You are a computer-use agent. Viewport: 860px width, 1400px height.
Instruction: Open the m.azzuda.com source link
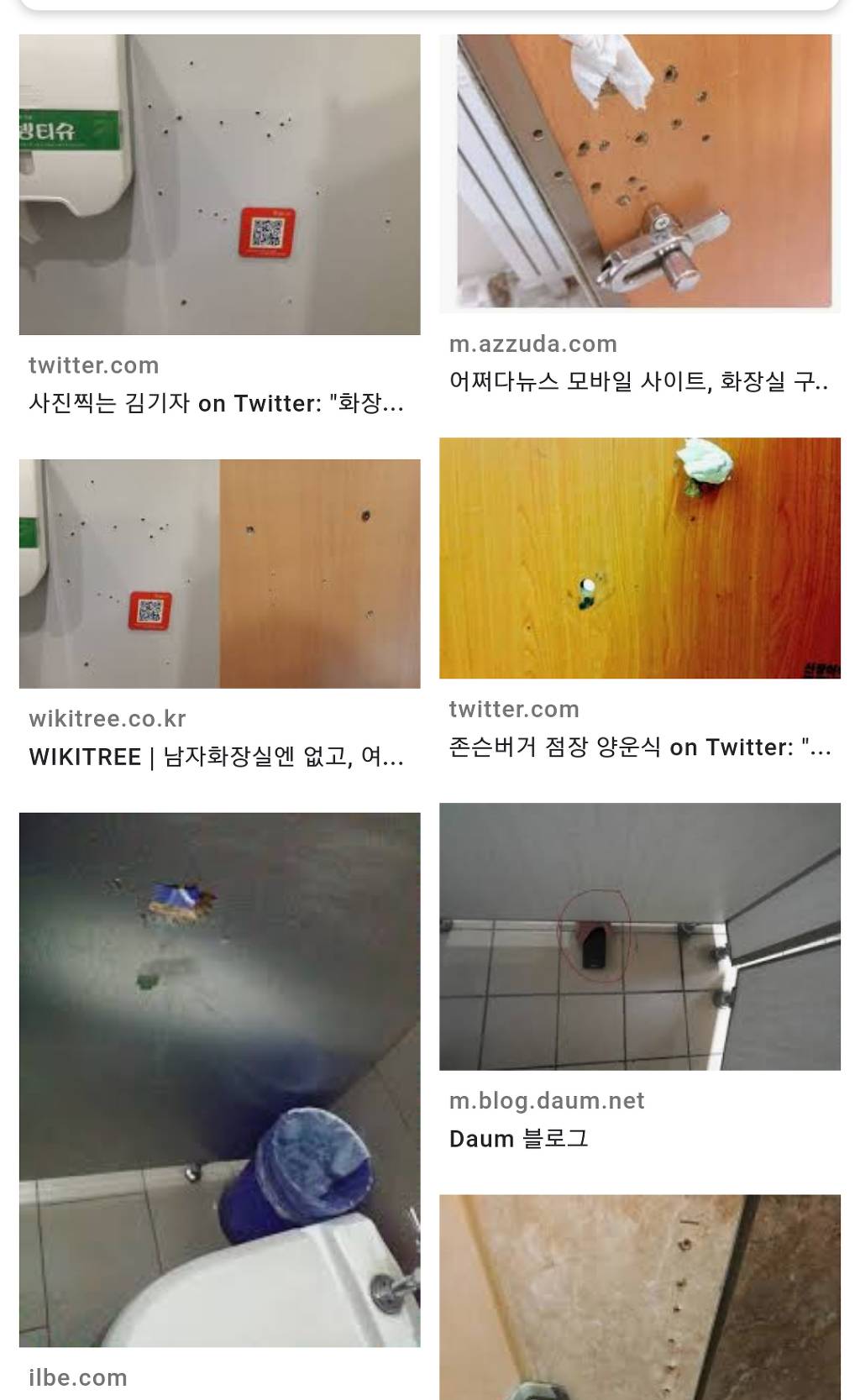(532, 343)
